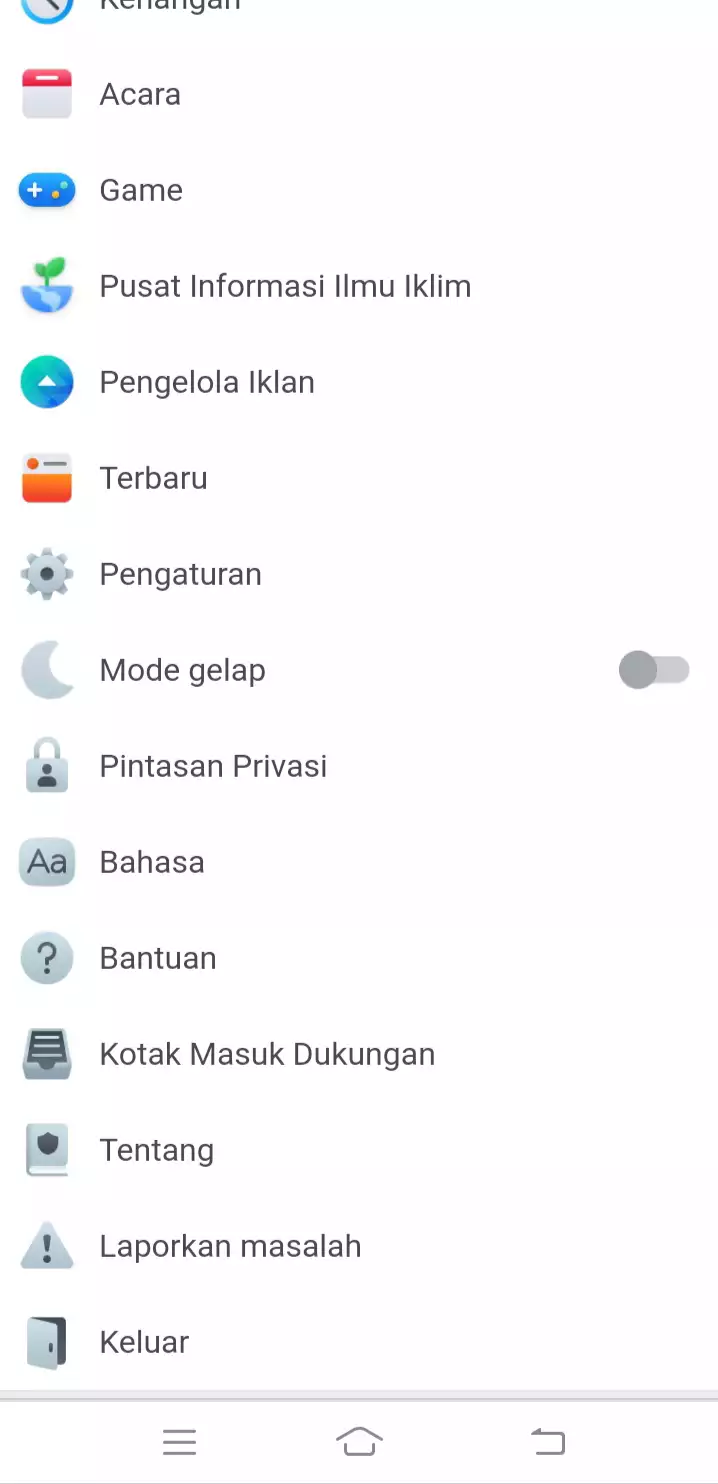Open the system recent apps button
The width and height of the screenshot is (718, 1484).
click(x=180, y=1441)
